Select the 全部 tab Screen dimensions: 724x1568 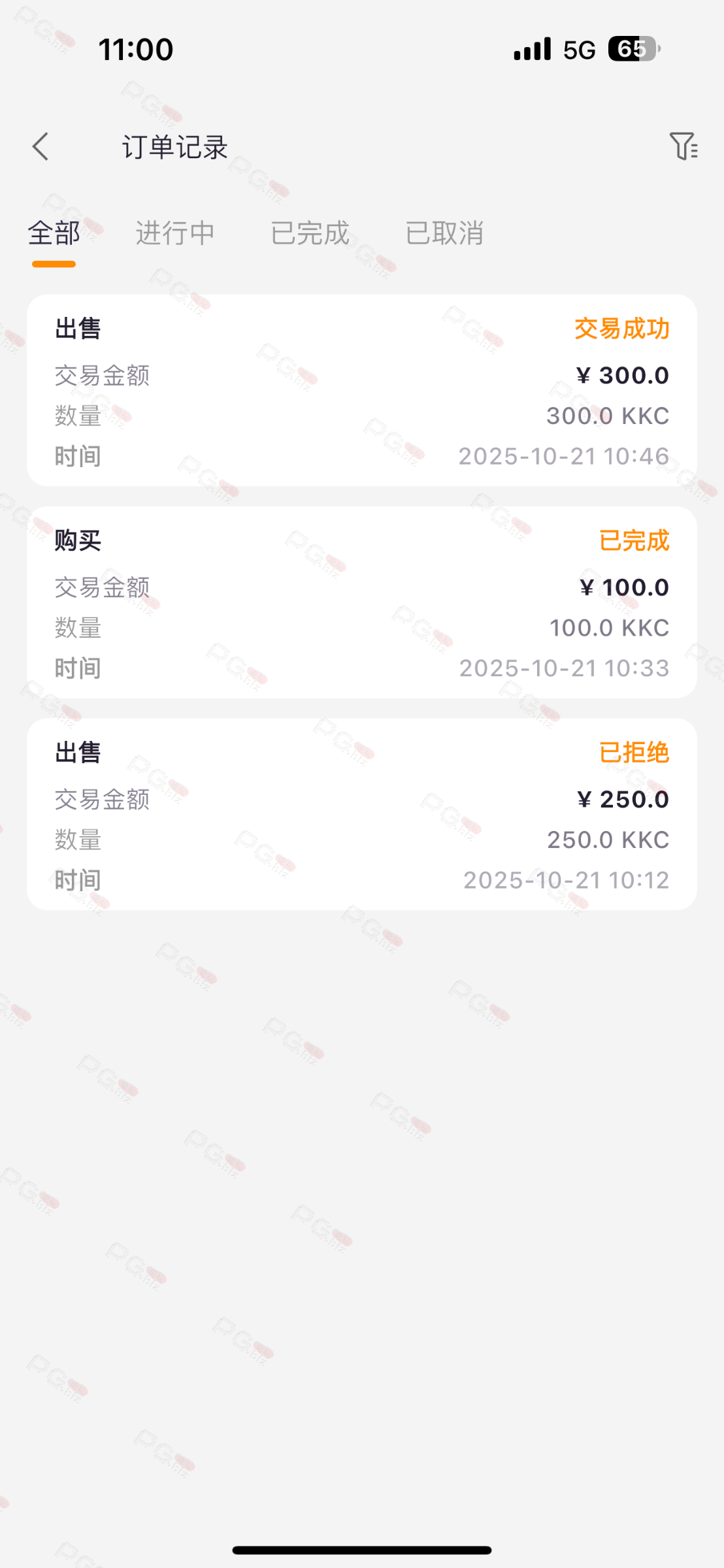click(54, 234)
